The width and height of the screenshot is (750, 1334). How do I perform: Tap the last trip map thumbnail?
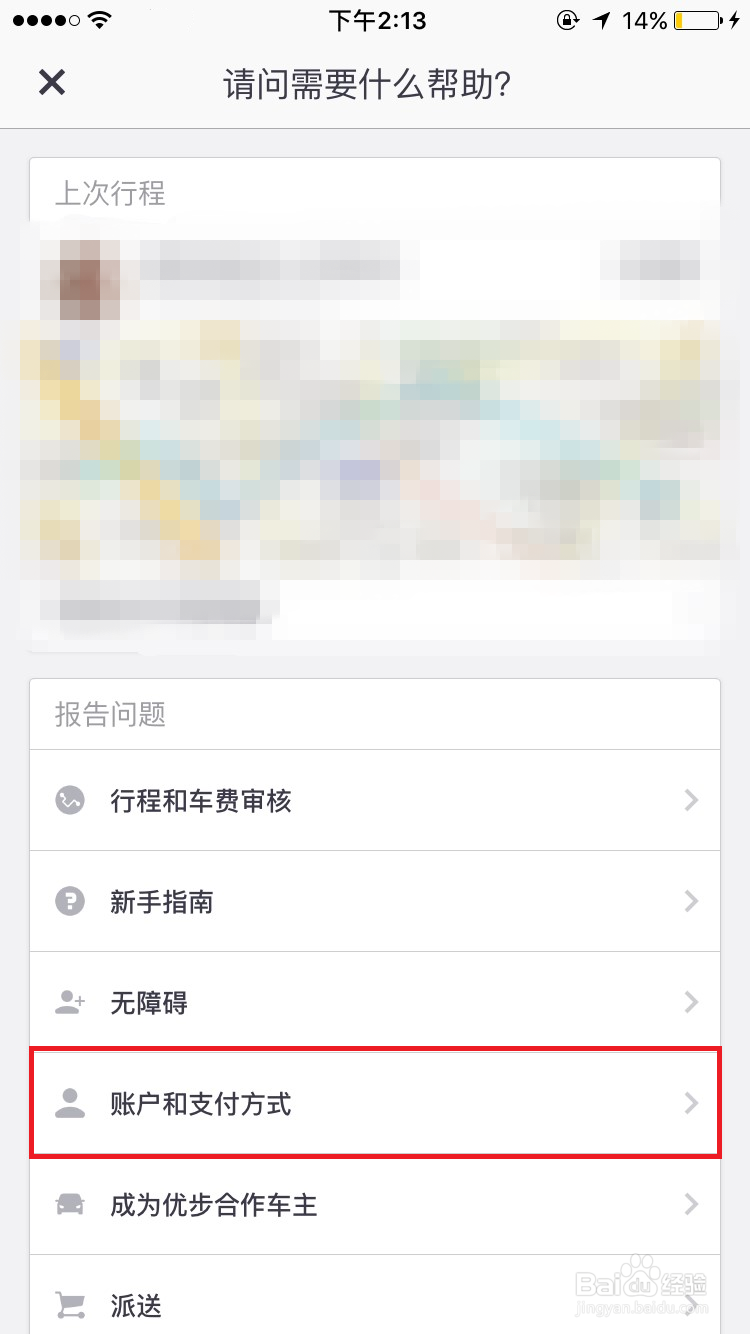(x=375, y=430)
